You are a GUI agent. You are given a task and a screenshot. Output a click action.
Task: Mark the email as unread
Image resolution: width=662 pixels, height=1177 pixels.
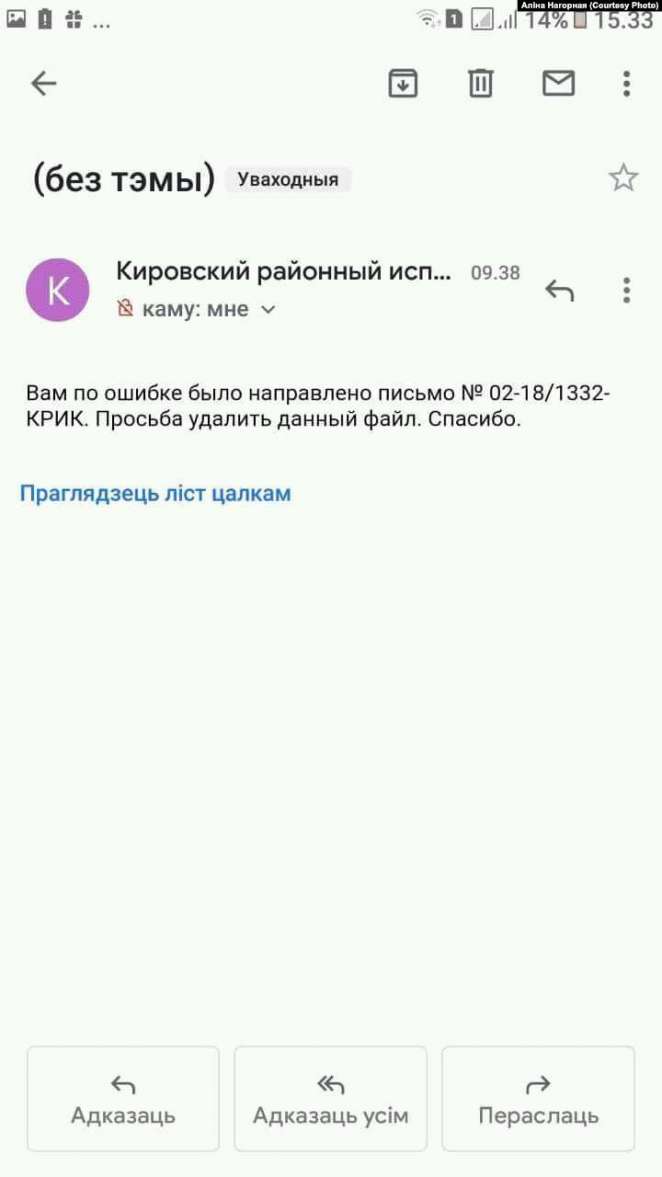click(558, 84)
